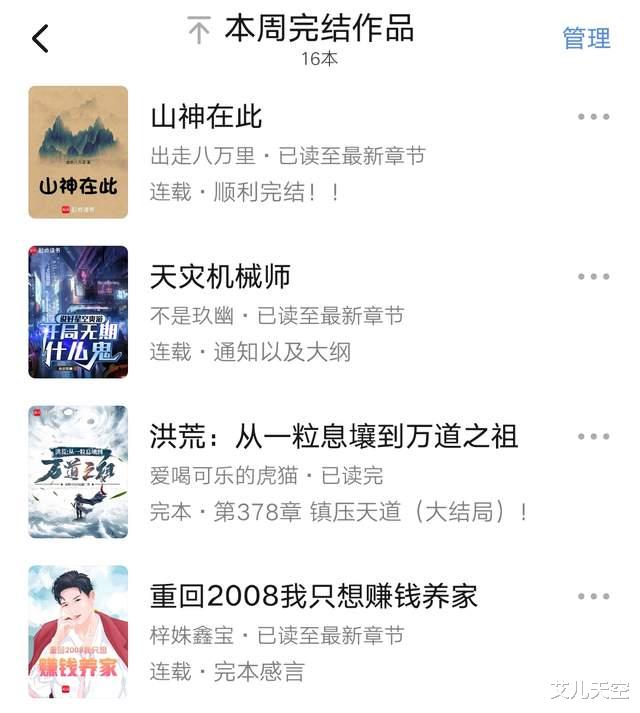
Task: Open the book 天灾机械师
Action: coord(220,277)
